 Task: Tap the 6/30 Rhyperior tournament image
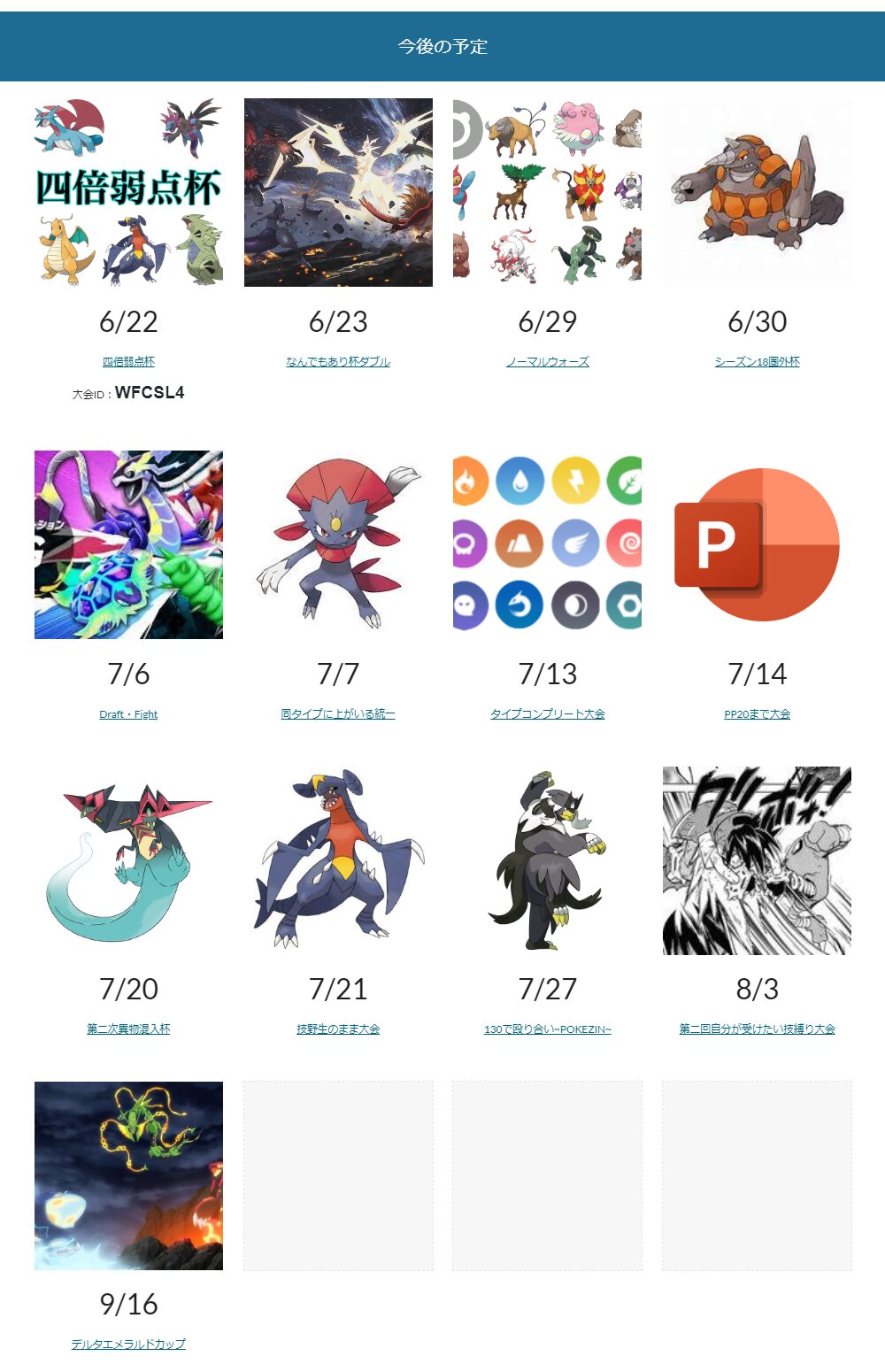pyautogui.click(x=757, y=192)
